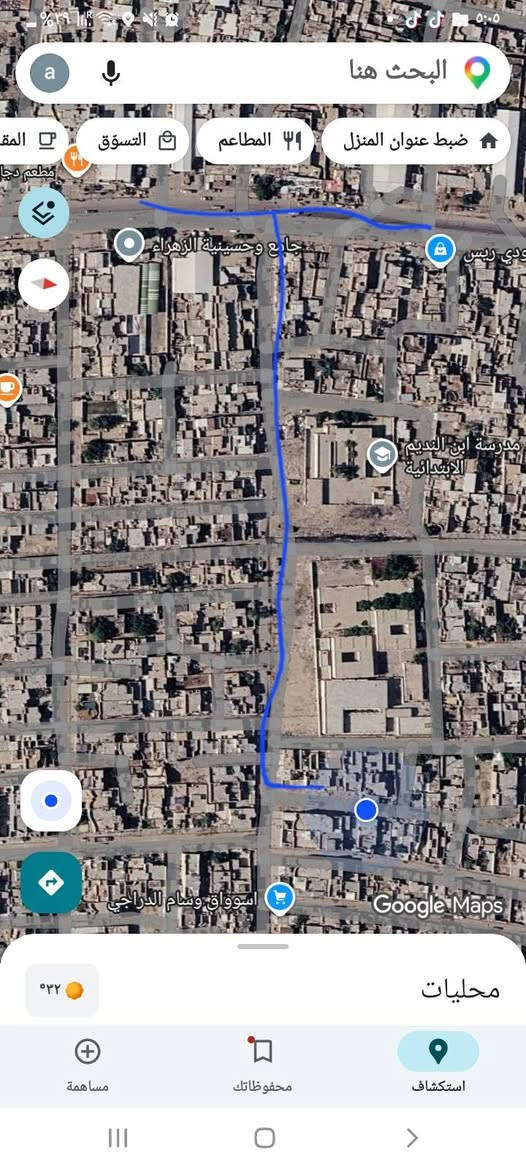Open the مدرسة ابن النديم الابتدائية school marker
This screenshot has width=526, height=1169.
point(383,454)
